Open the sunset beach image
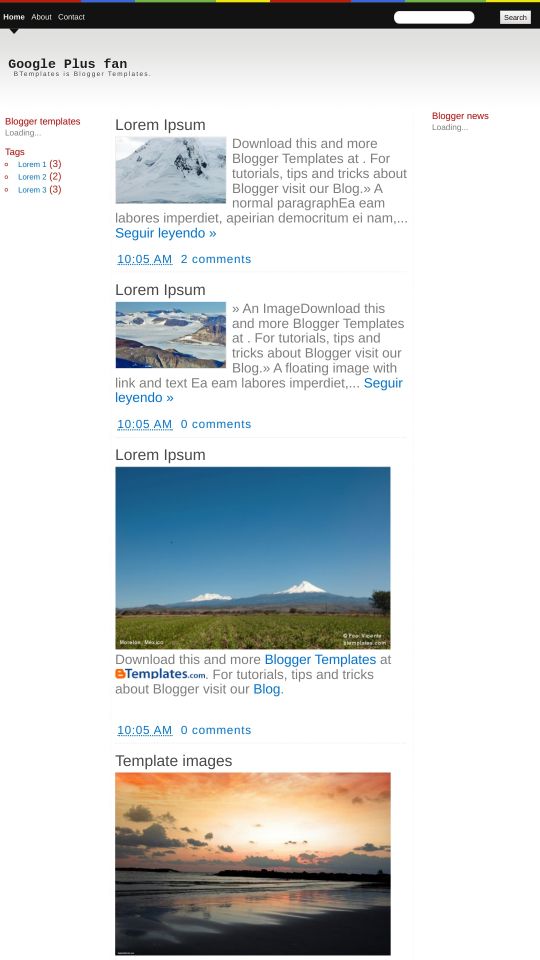 pos(253,864)
